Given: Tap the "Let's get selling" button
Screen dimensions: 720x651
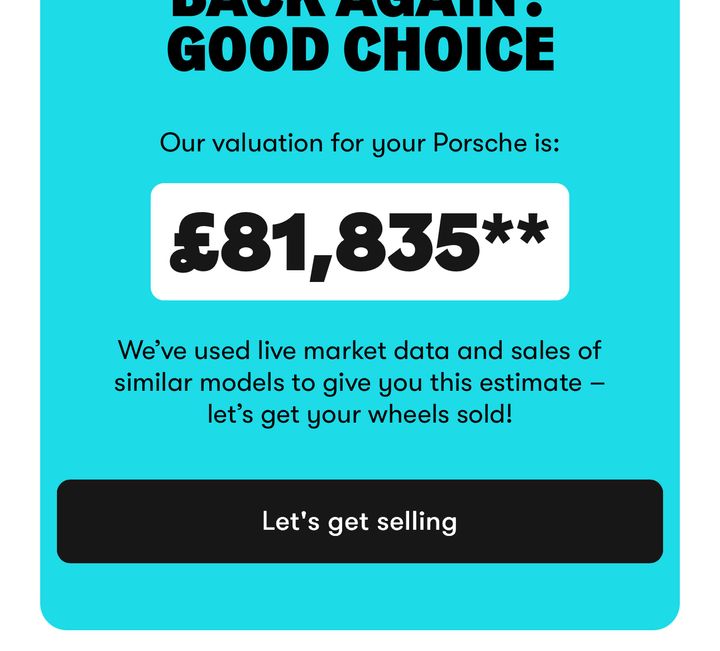Looking at the screenshot, I should coord(360,521).
